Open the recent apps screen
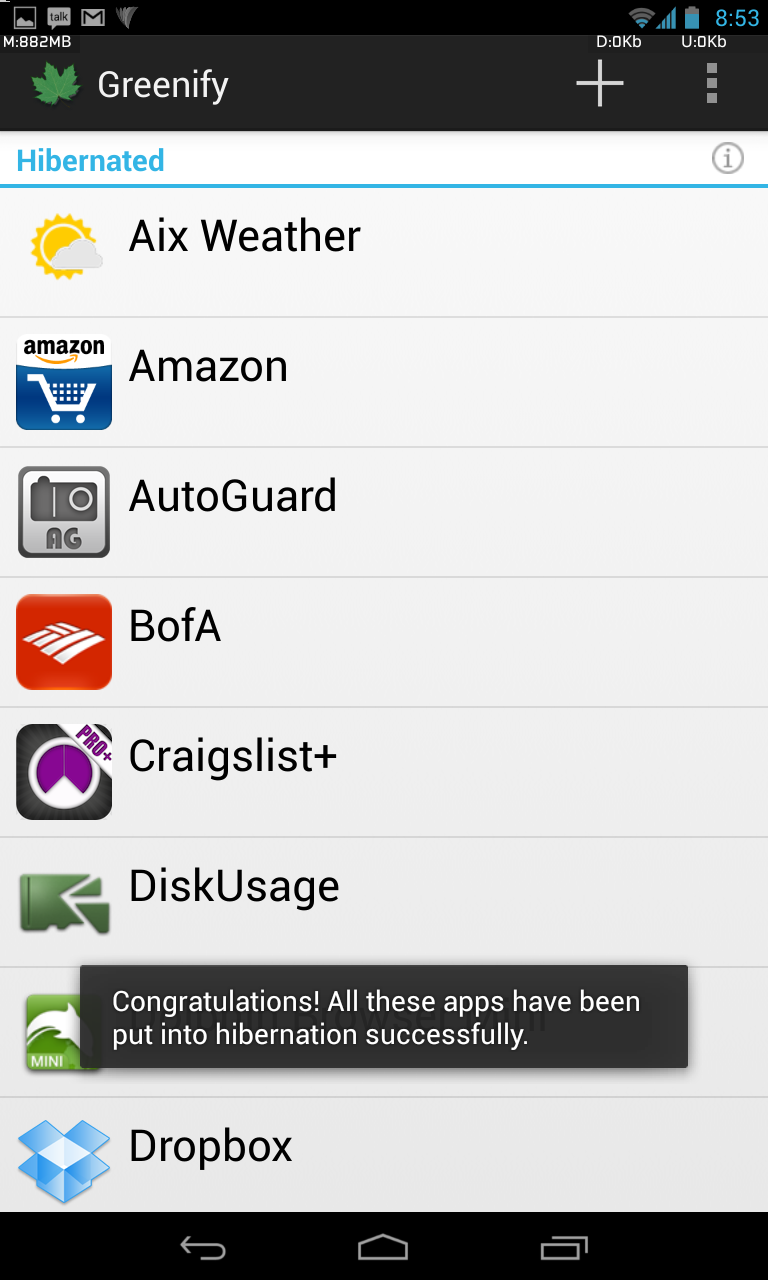The height and width of the screenshot is (1280, 768). [565, 1247]
